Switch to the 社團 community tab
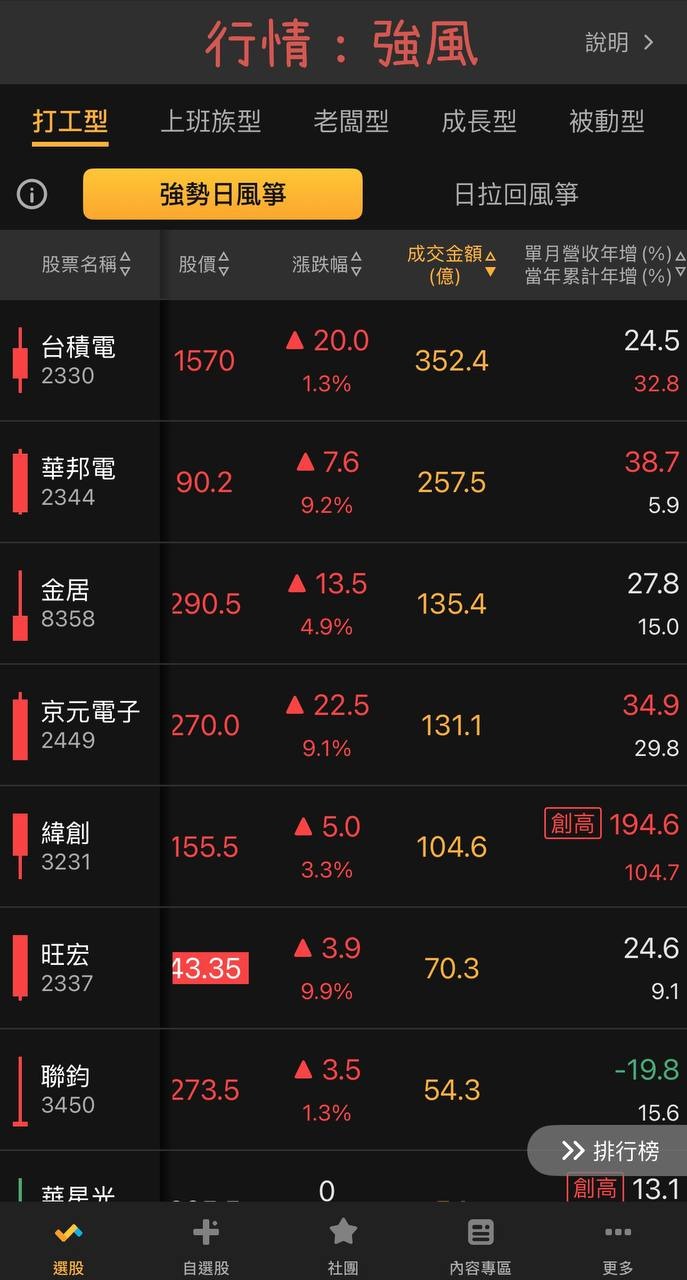 [343, 1246]
